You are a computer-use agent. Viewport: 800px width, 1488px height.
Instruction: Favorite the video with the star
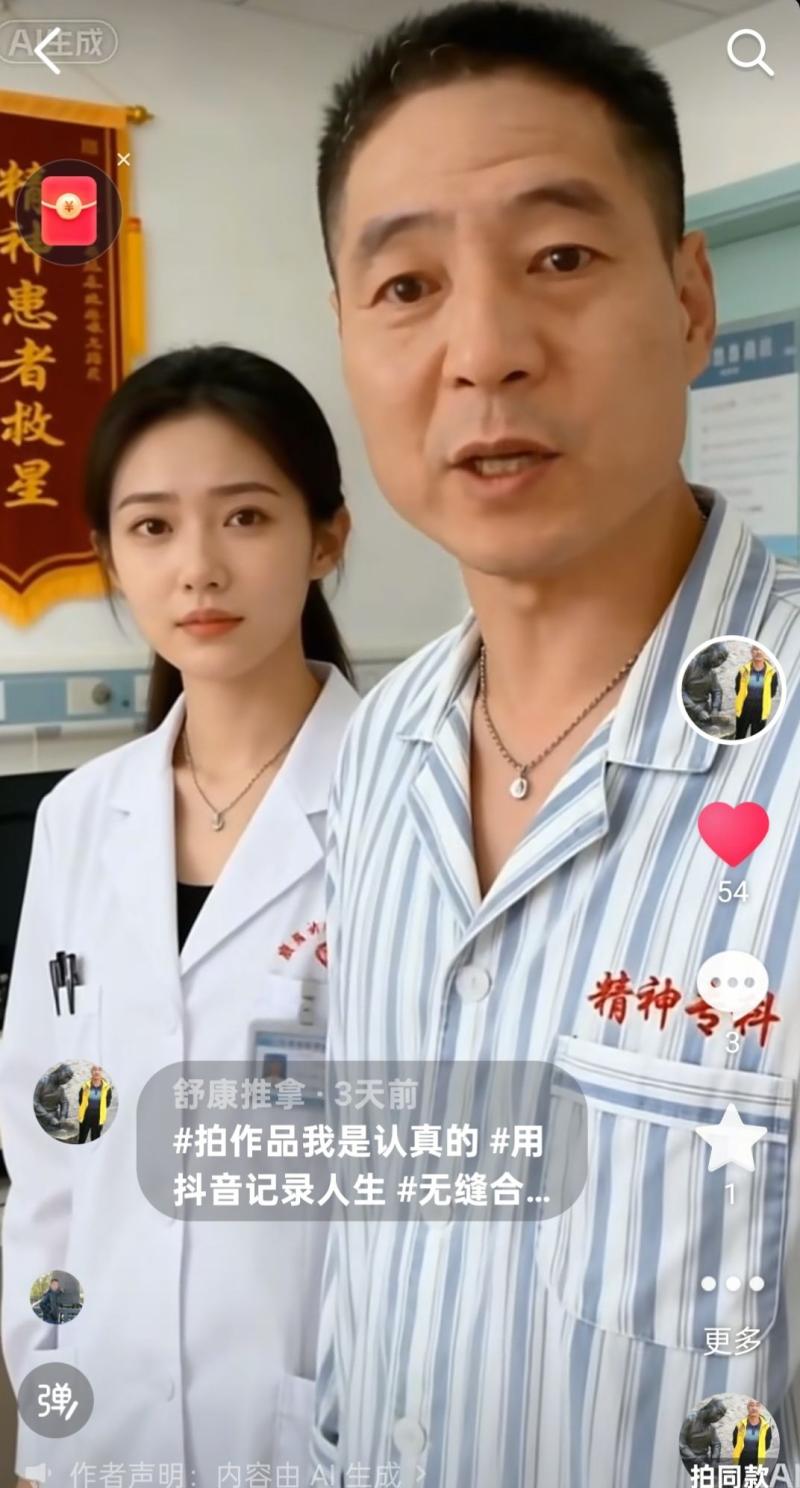click(731, 1139)
